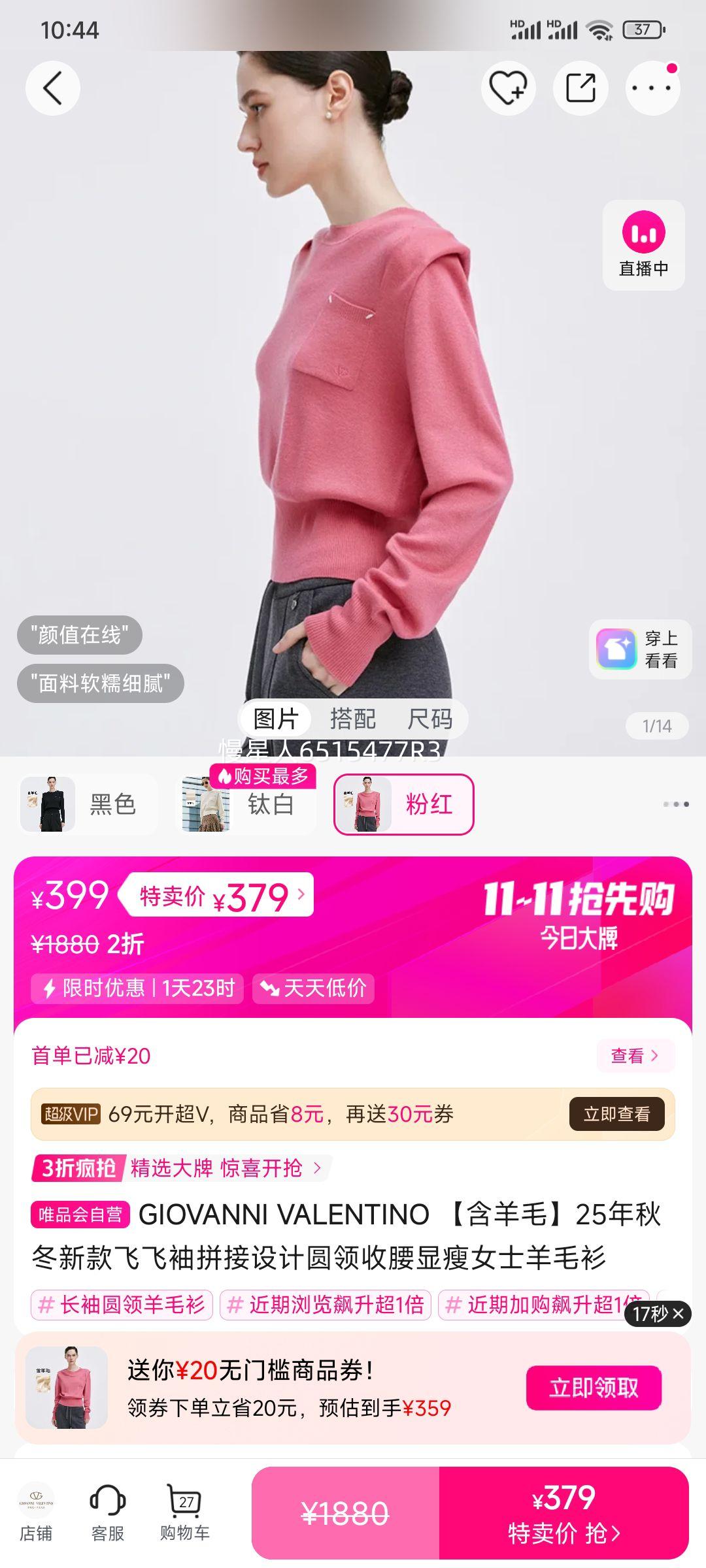This screenshot has width=706, height=1568.
Task: Add product to favorites with the heart icon
Action: tap(508, 88)
